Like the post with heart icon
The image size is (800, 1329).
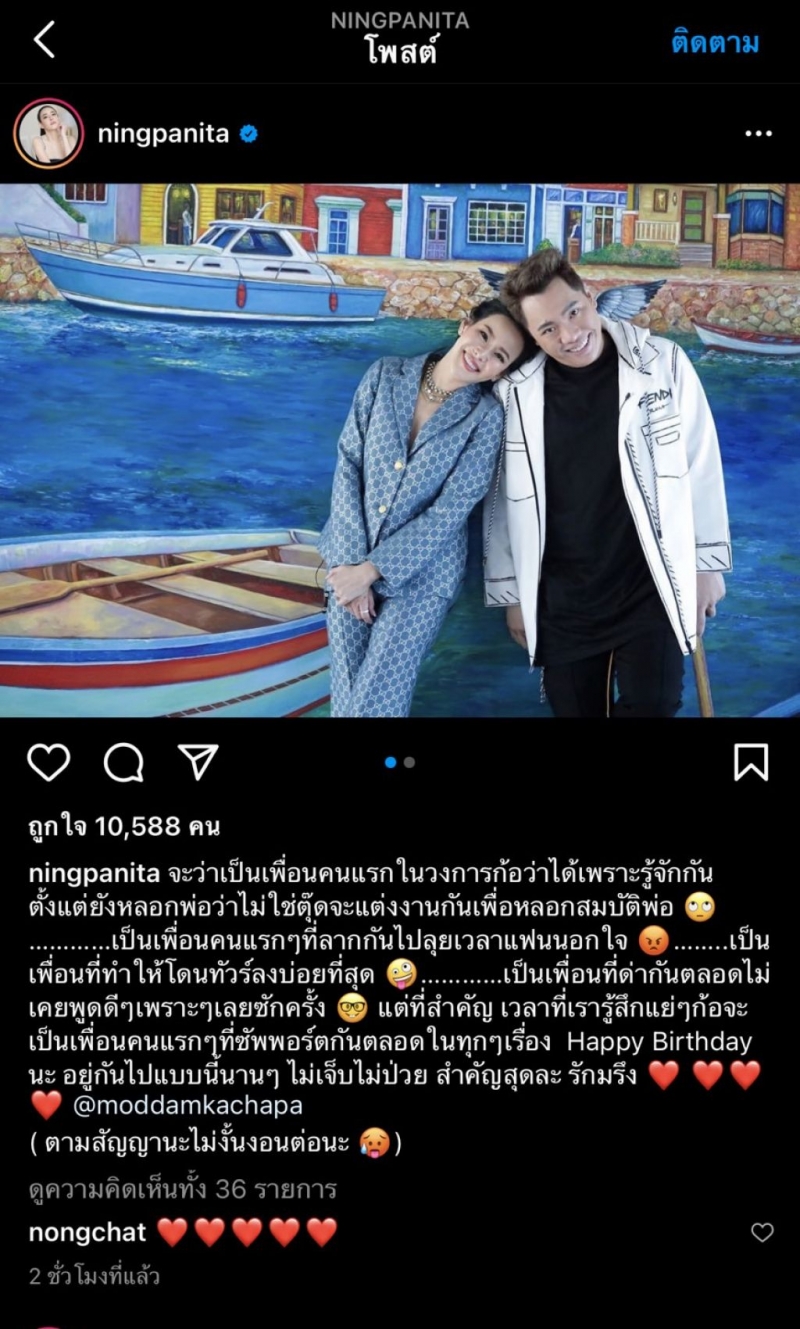[48, 763]
